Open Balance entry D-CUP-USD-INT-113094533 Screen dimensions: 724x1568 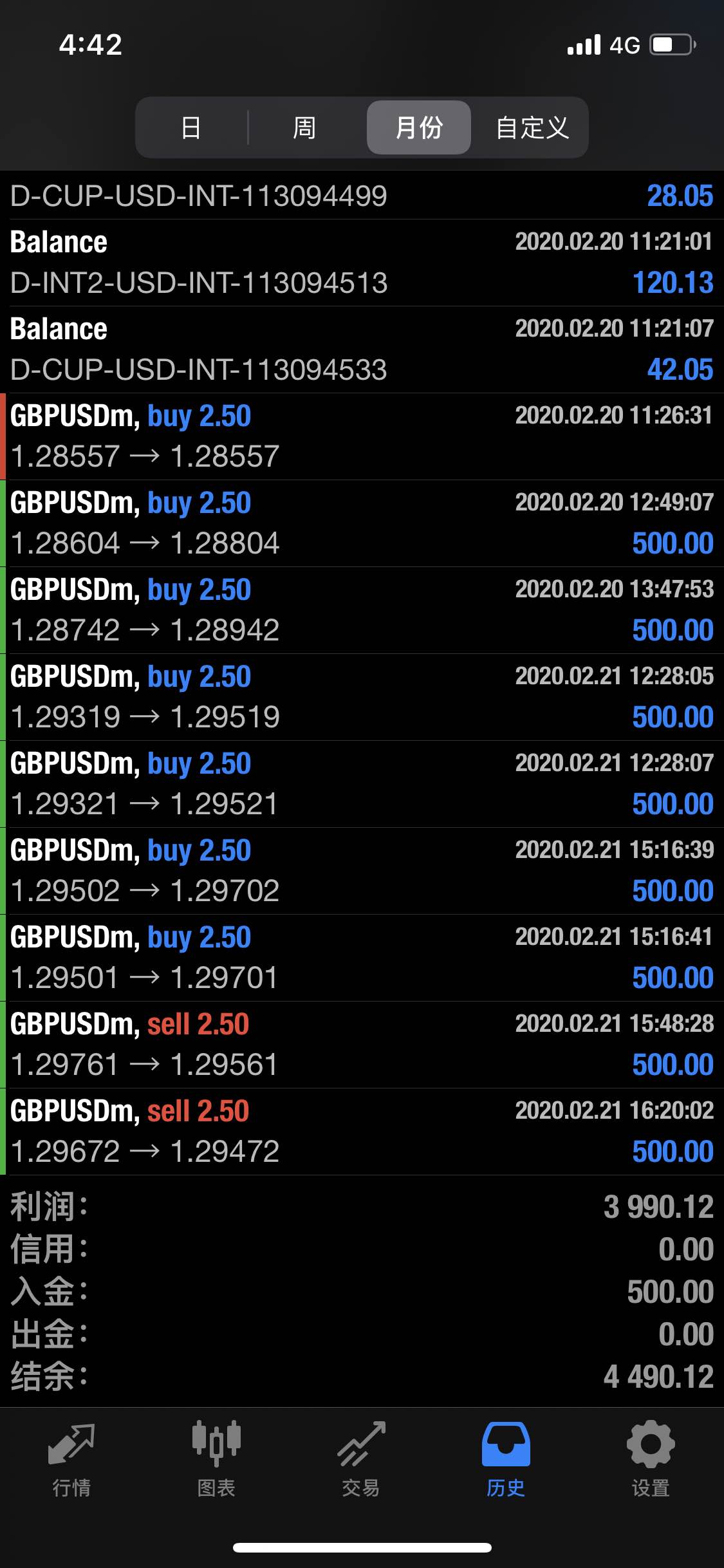(362, 350)
